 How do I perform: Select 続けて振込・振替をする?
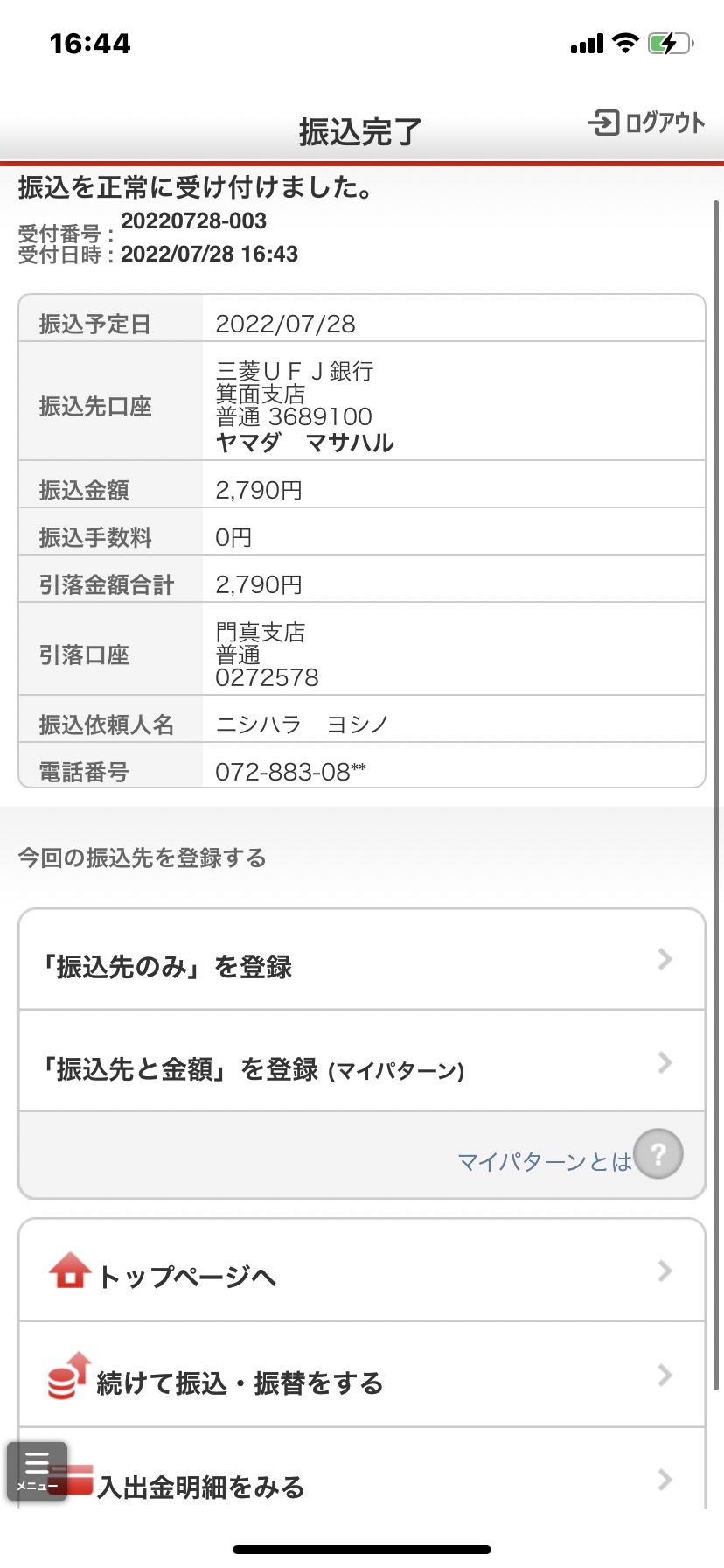(362, 1375)
